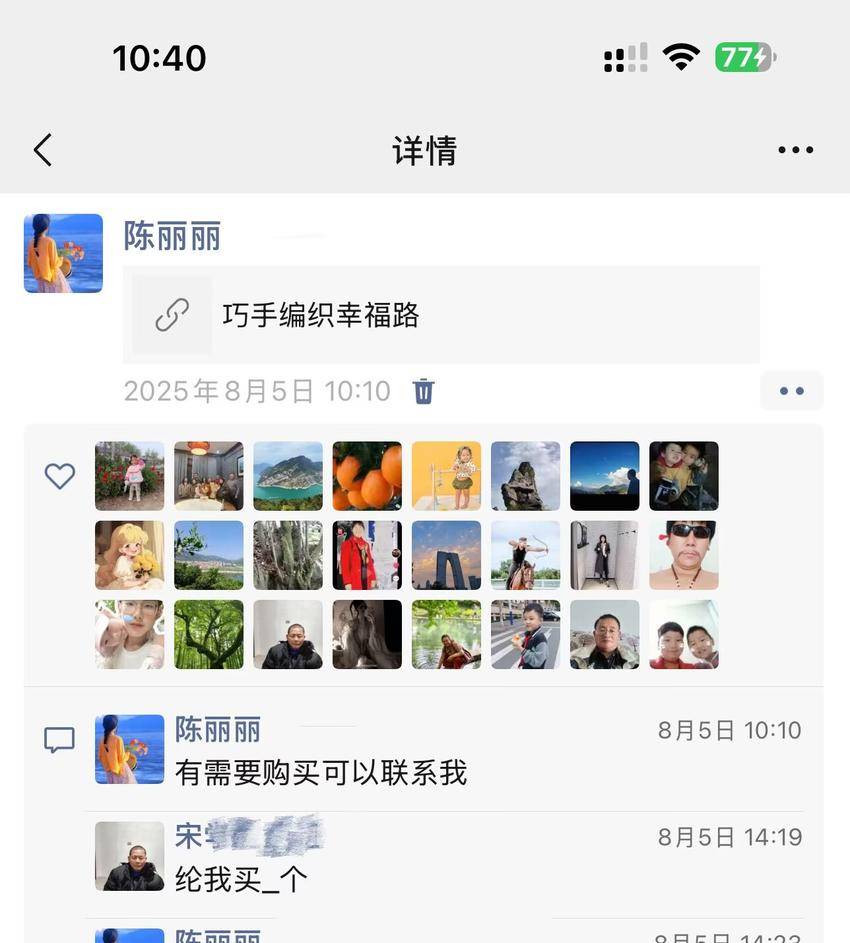
Task: View the liker with the archery avatar
Action: (525, 555)
